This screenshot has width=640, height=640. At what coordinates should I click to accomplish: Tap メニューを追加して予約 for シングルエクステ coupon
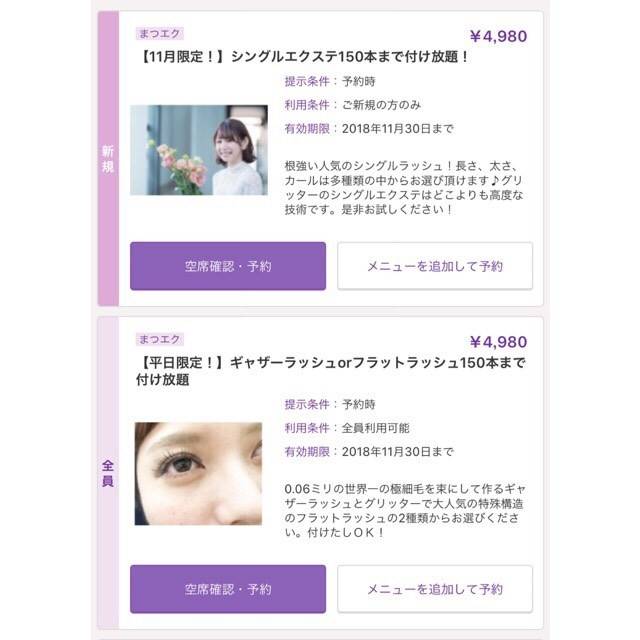click(435, 266)
